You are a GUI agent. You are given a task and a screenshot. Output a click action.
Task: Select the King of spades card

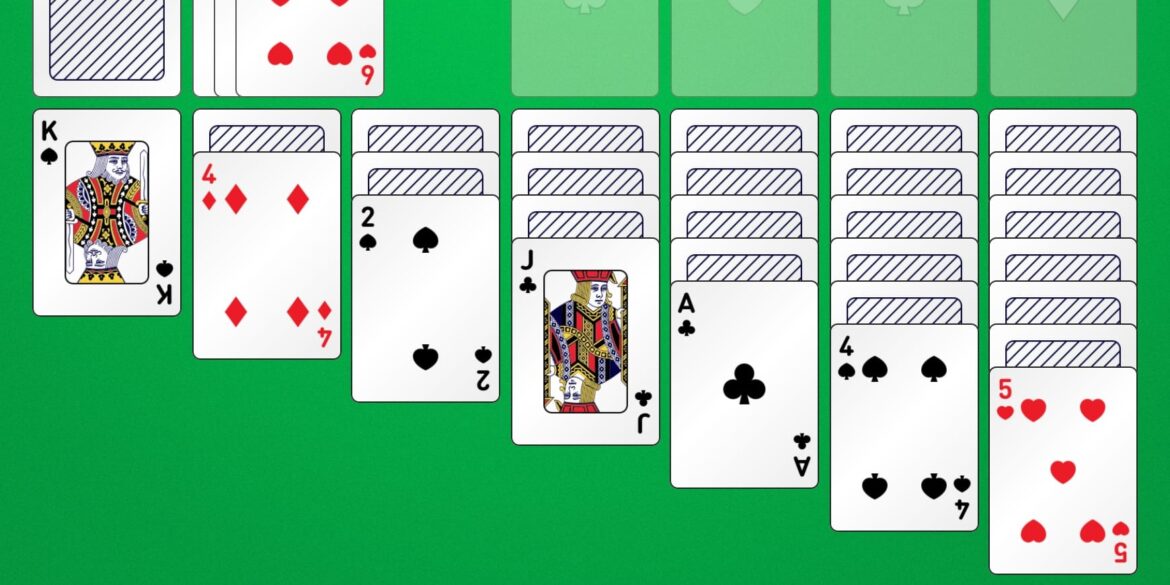[106, 212]
